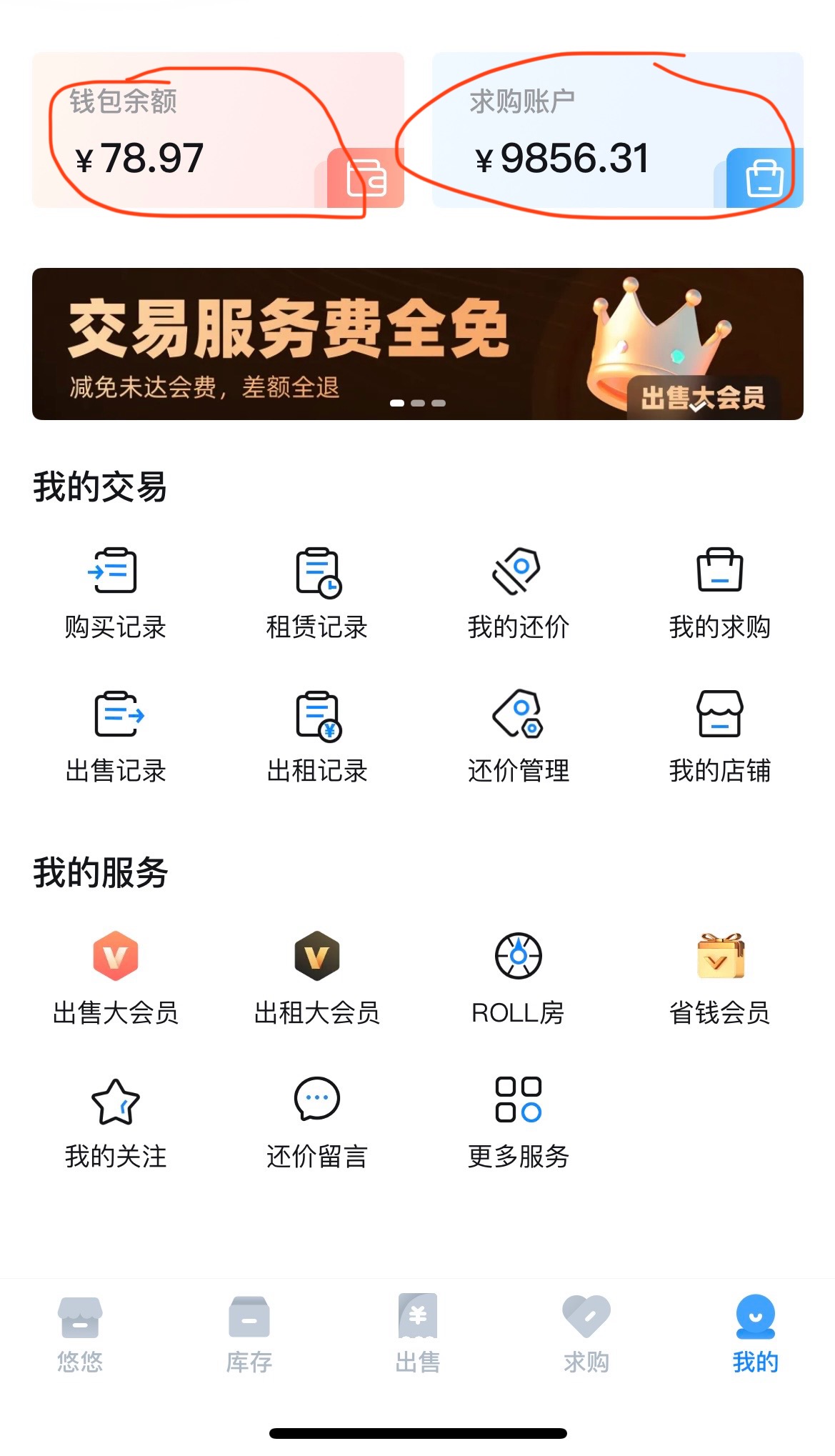835x1456 pixels.
Task: Open the 求购账户 account card
Action: [x=617, y=131]
